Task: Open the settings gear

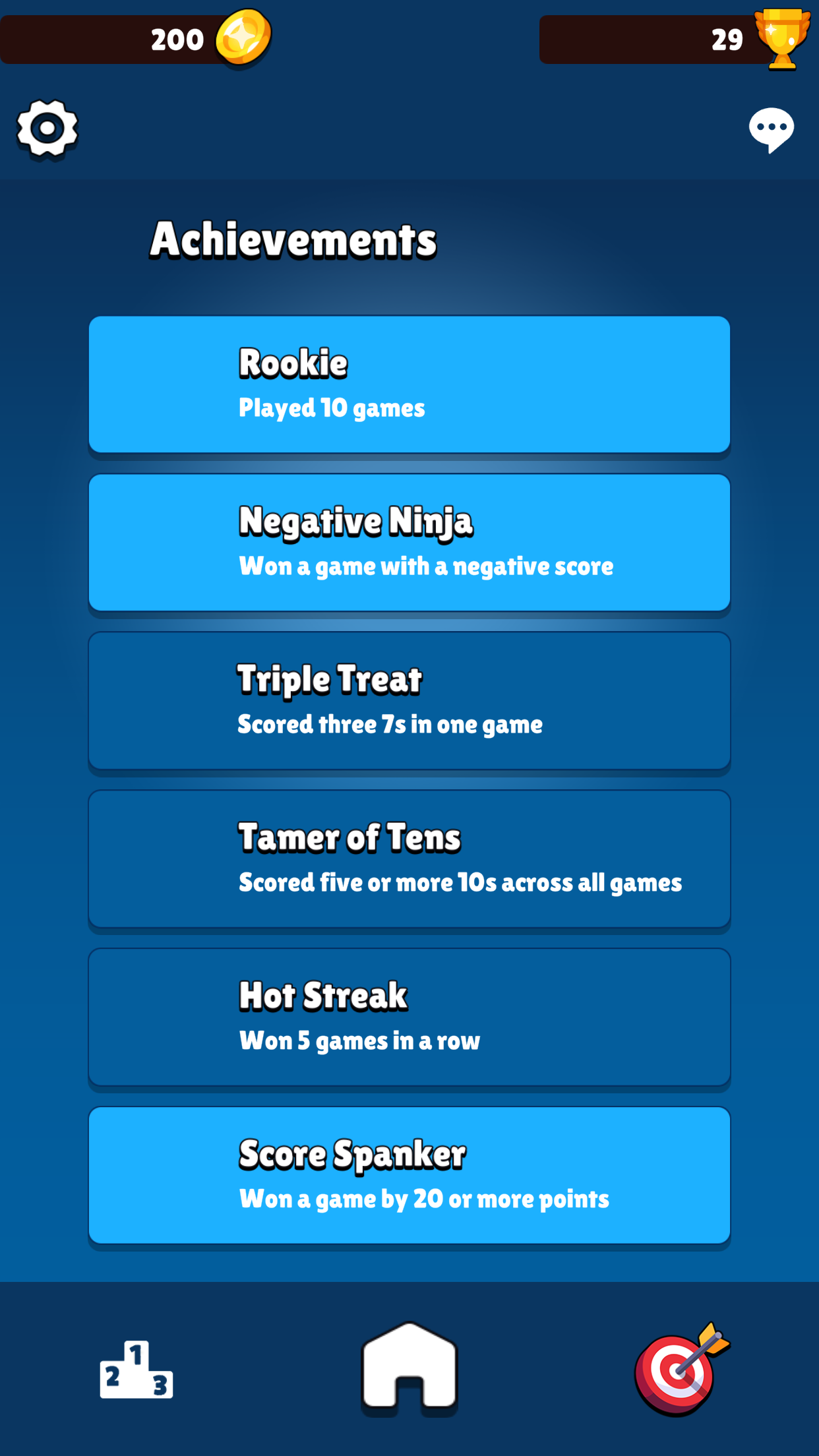Action: tap(47, 129)
